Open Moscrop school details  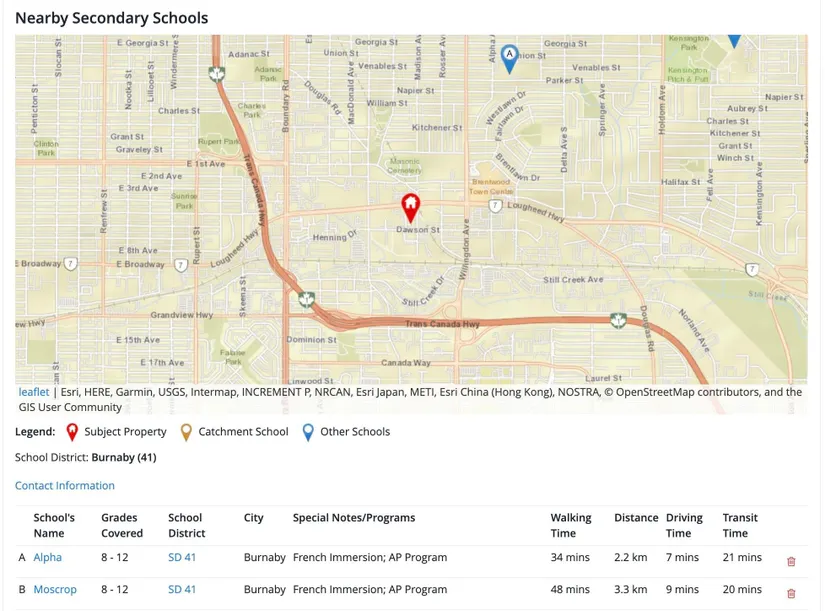[x=55, y=590]
